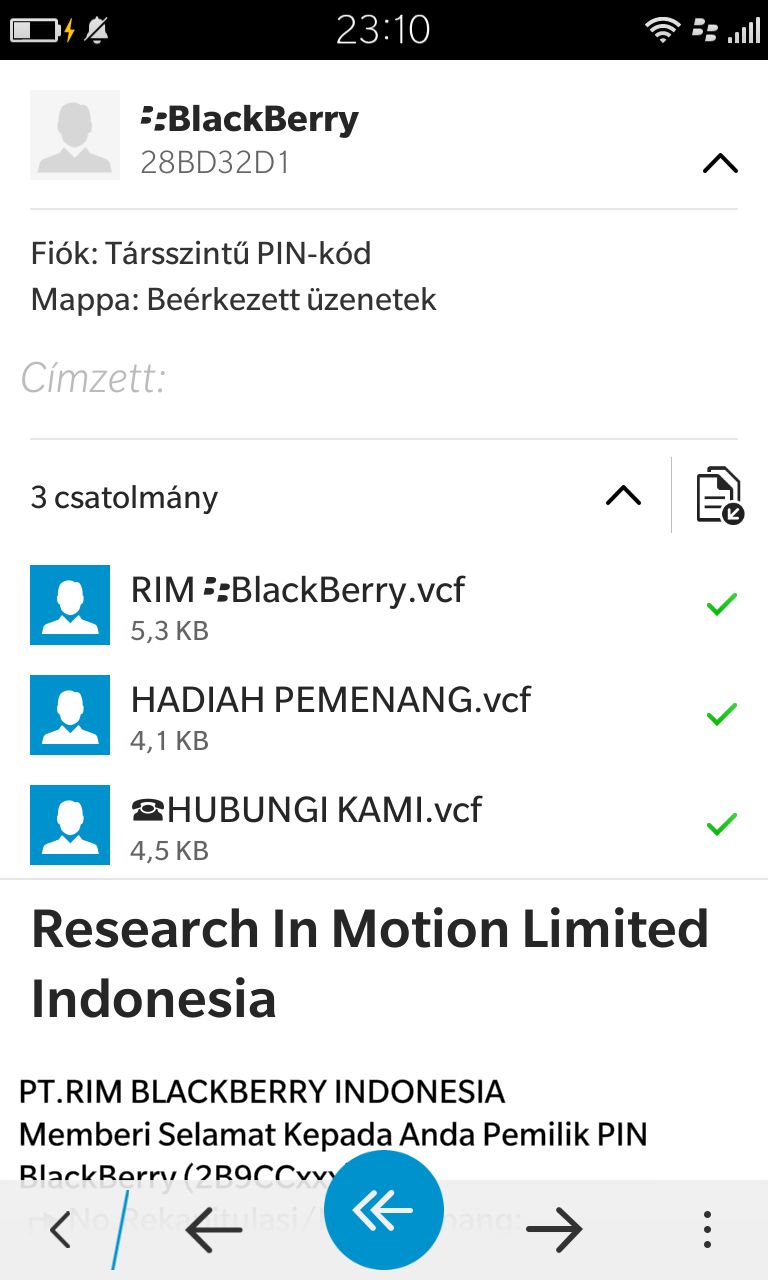Open HADIAH PEMENANG.vcf attachment

(330, 715)
